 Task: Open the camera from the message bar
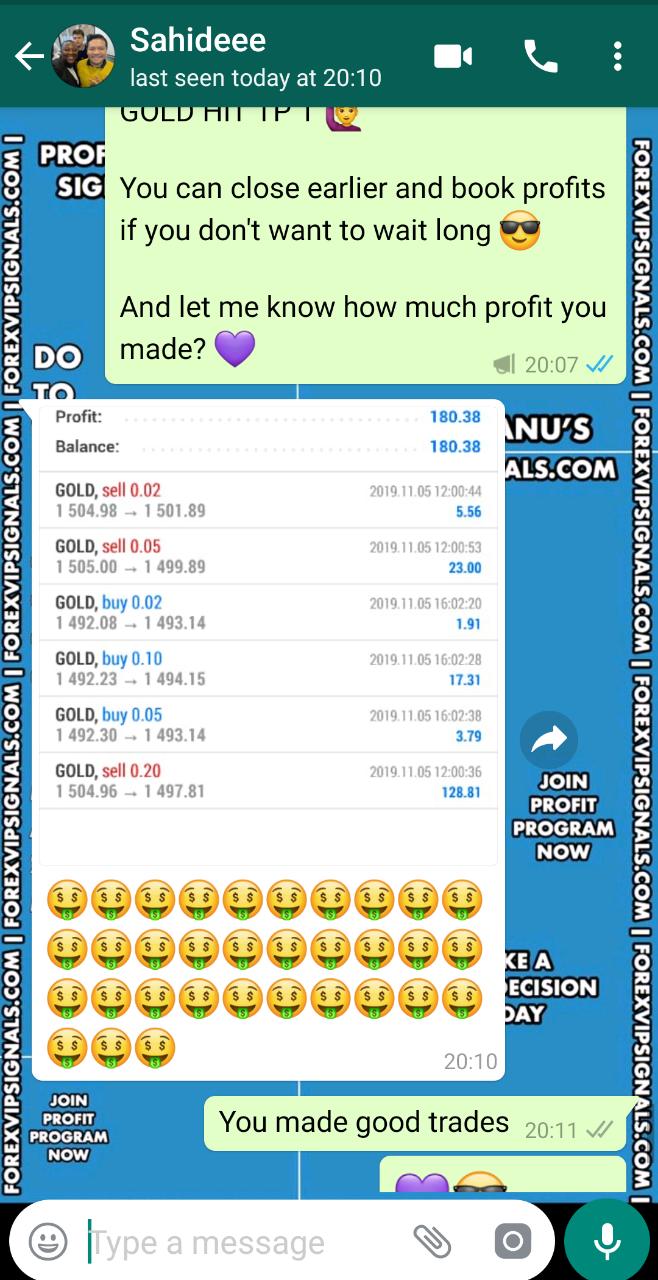(512, 1242)
